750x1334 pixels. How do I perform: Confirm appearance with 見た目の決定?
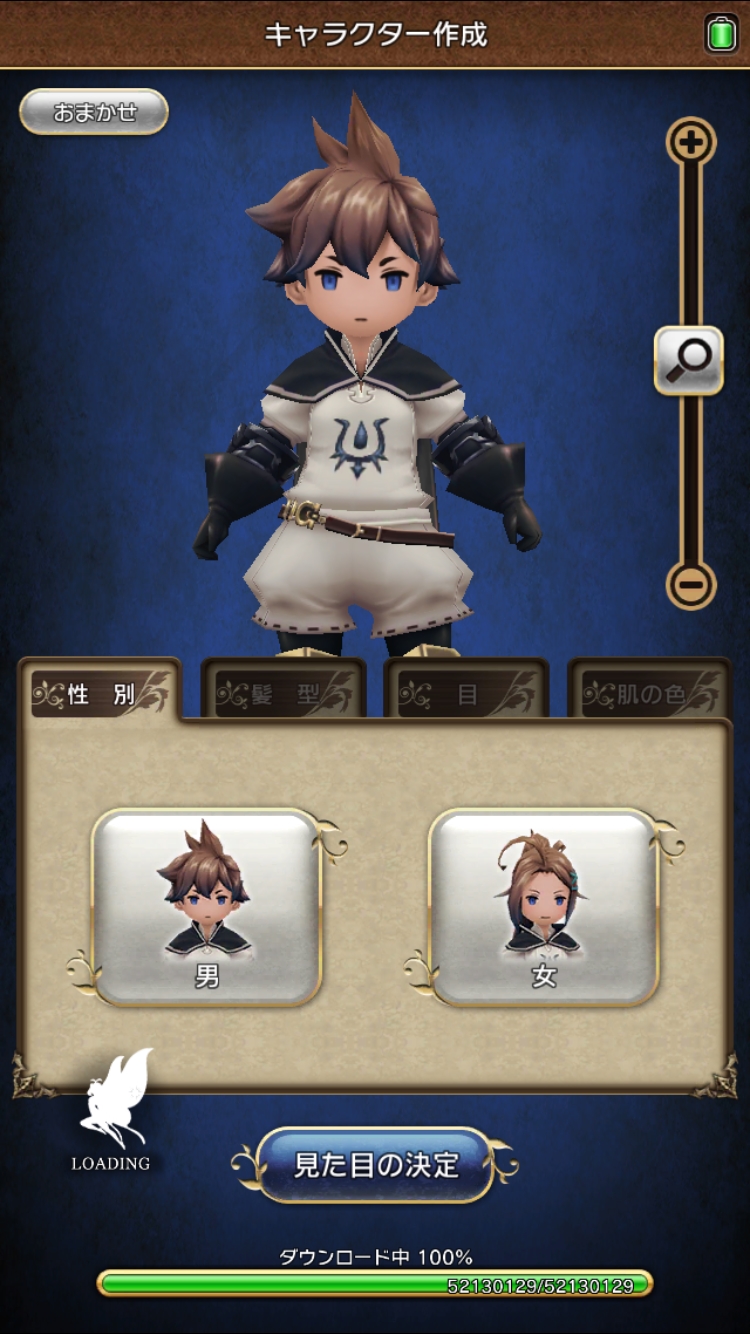pos(376,1165)
